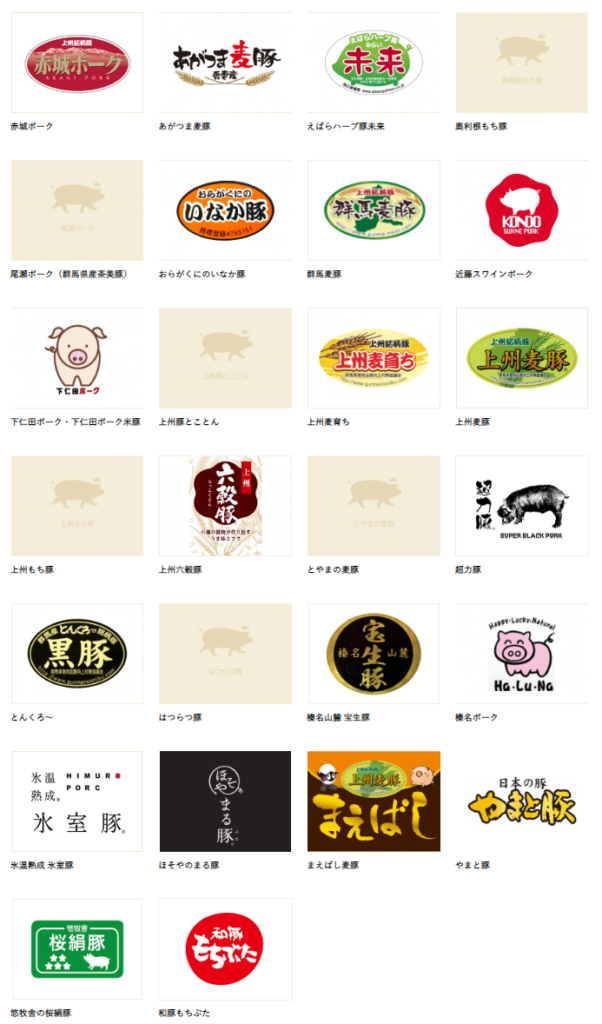Viewport: 602px width, 1024px height.
Task: Tap the おらがくにのいなか豚 card
Action: tap(225, 210)
